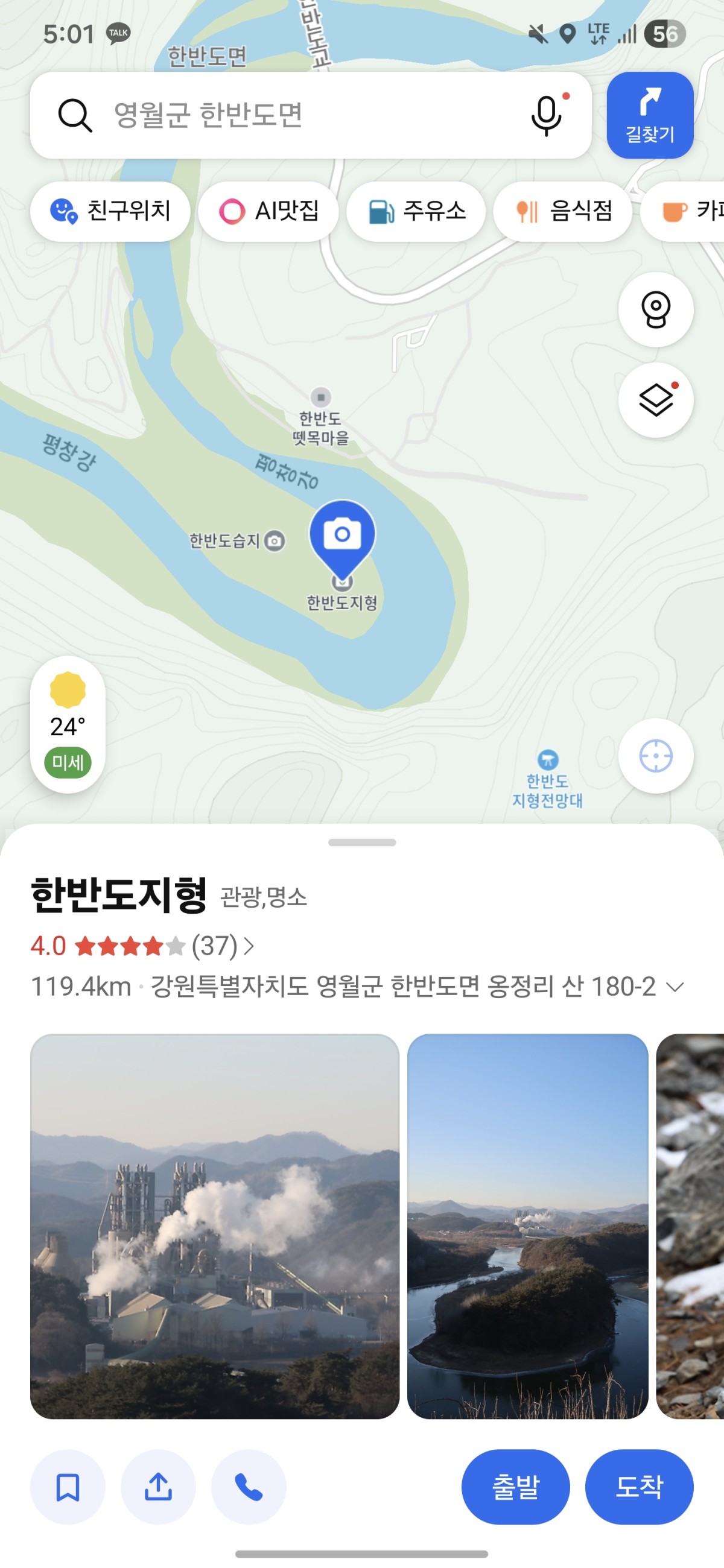Tap the 한반도 지형전망대 map marker
Screen dimensions: 724x1568
(547, 760)
